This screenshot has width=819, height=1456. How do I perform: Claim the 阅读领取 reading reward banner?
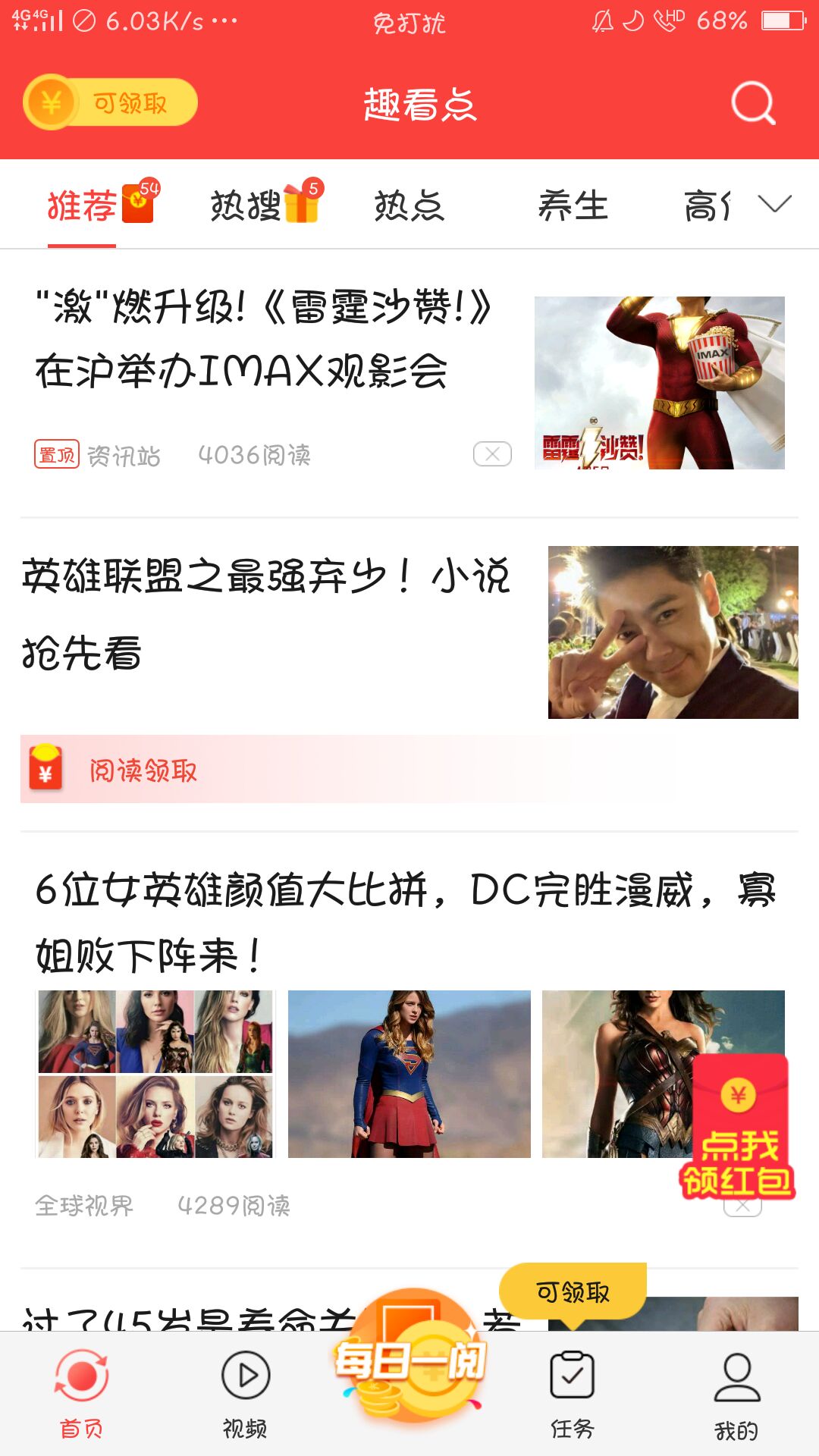(140, 770)
